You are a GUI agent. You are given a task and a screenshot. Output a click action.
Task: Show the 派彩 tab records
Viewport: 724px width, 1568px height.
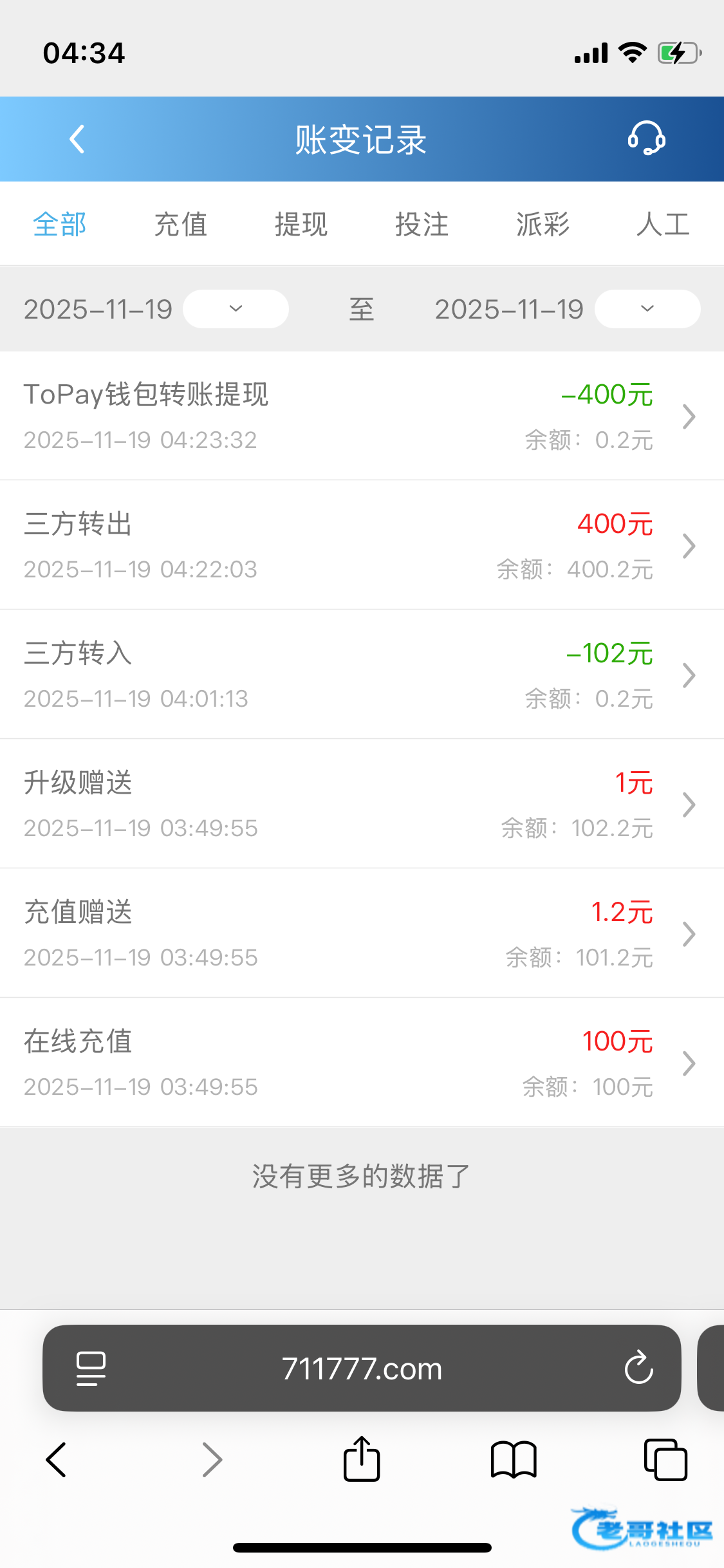(543, 225)
